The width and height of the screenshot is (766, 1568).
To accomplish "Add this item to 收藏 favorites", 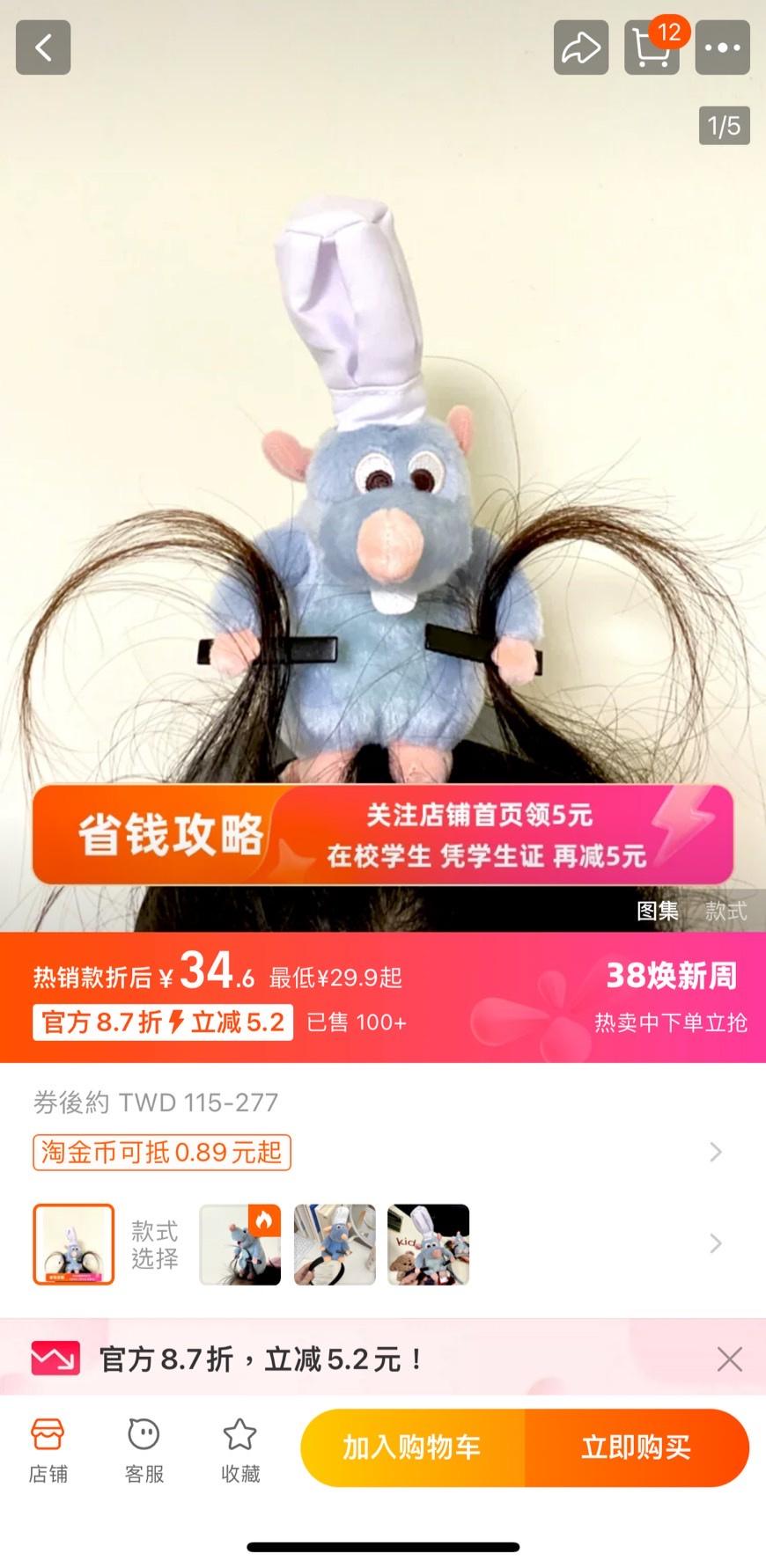I will tap(239, 1450).
